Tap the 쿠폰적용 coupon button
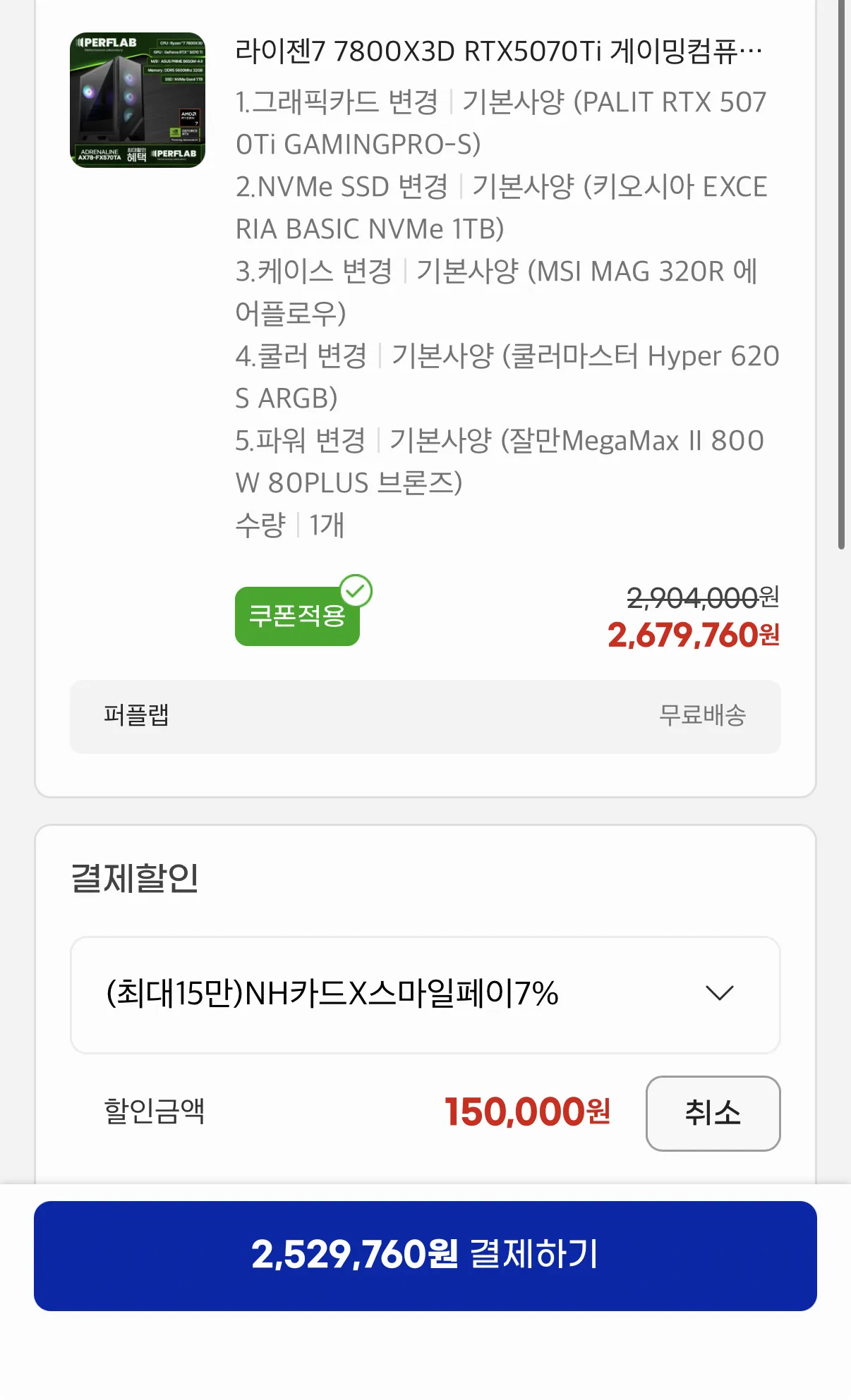This screenshot has height=1400, width=851. pyautogui.click(x=297, y=616)
